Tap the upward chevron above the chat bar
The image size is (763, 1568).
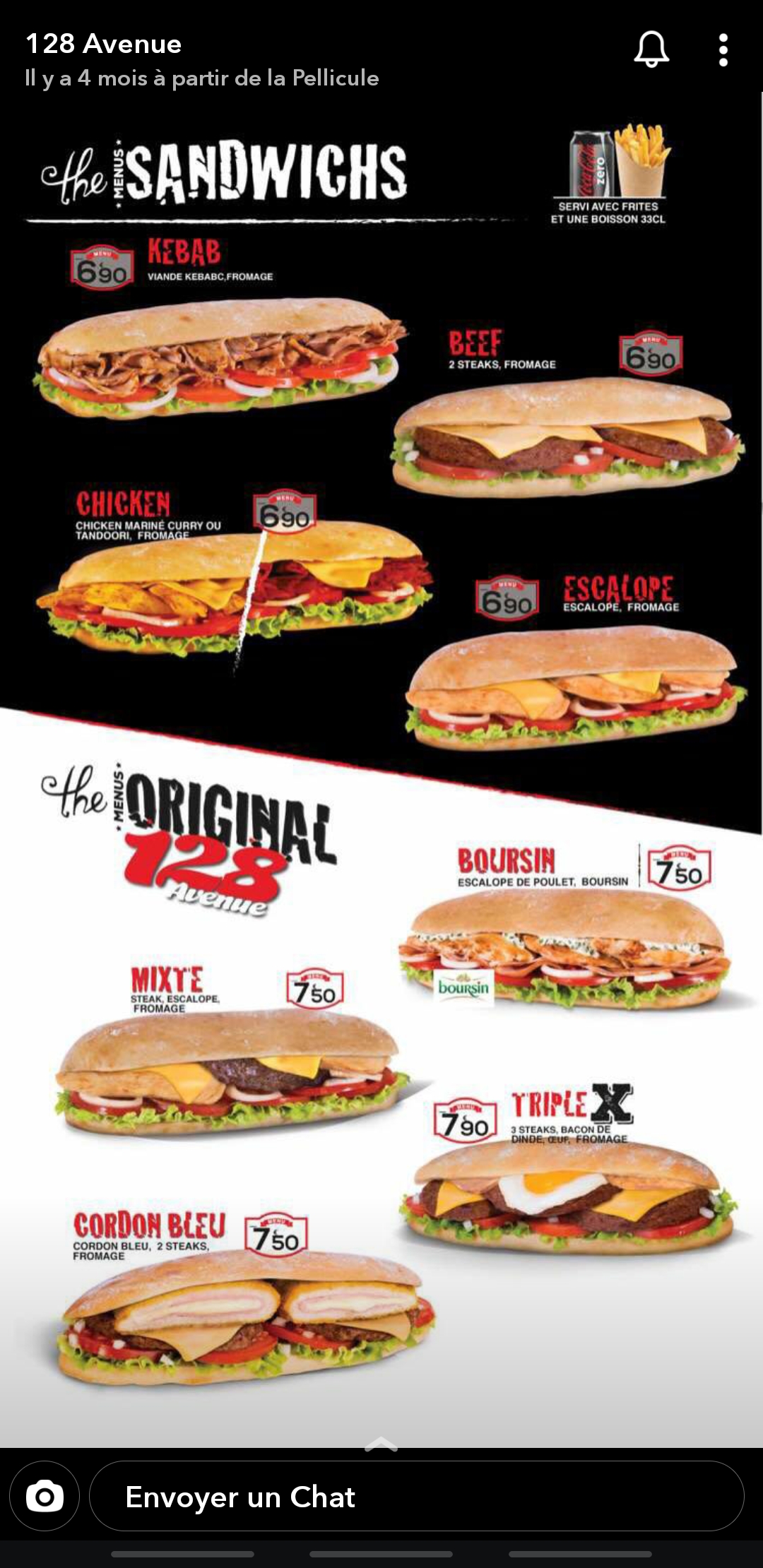(381, 1443)
